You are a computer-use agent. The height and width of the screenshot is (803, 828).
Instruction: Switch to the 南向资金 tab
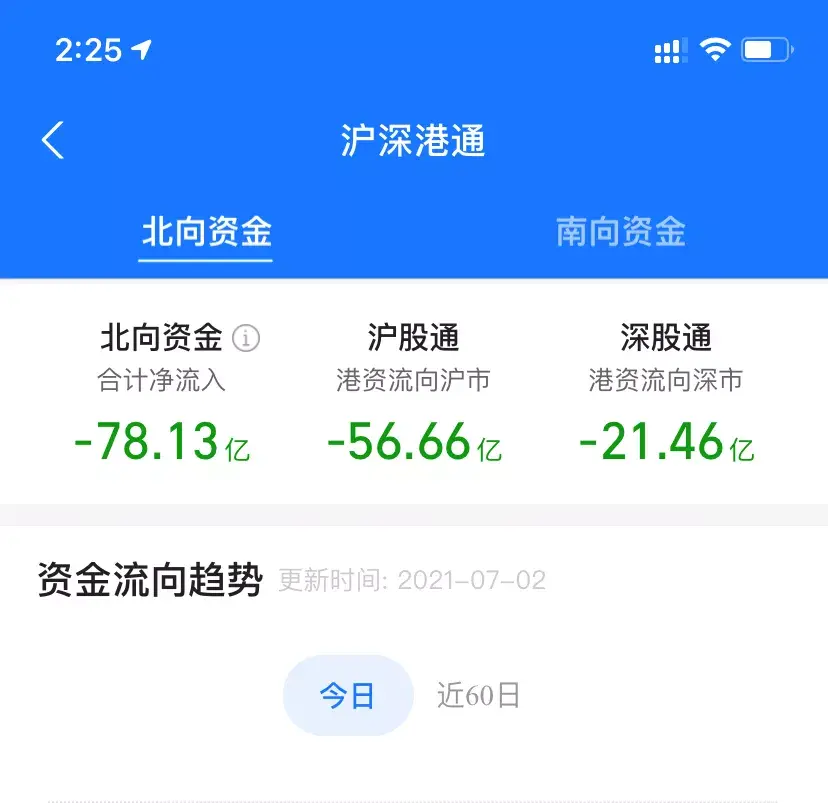[620, 233]
